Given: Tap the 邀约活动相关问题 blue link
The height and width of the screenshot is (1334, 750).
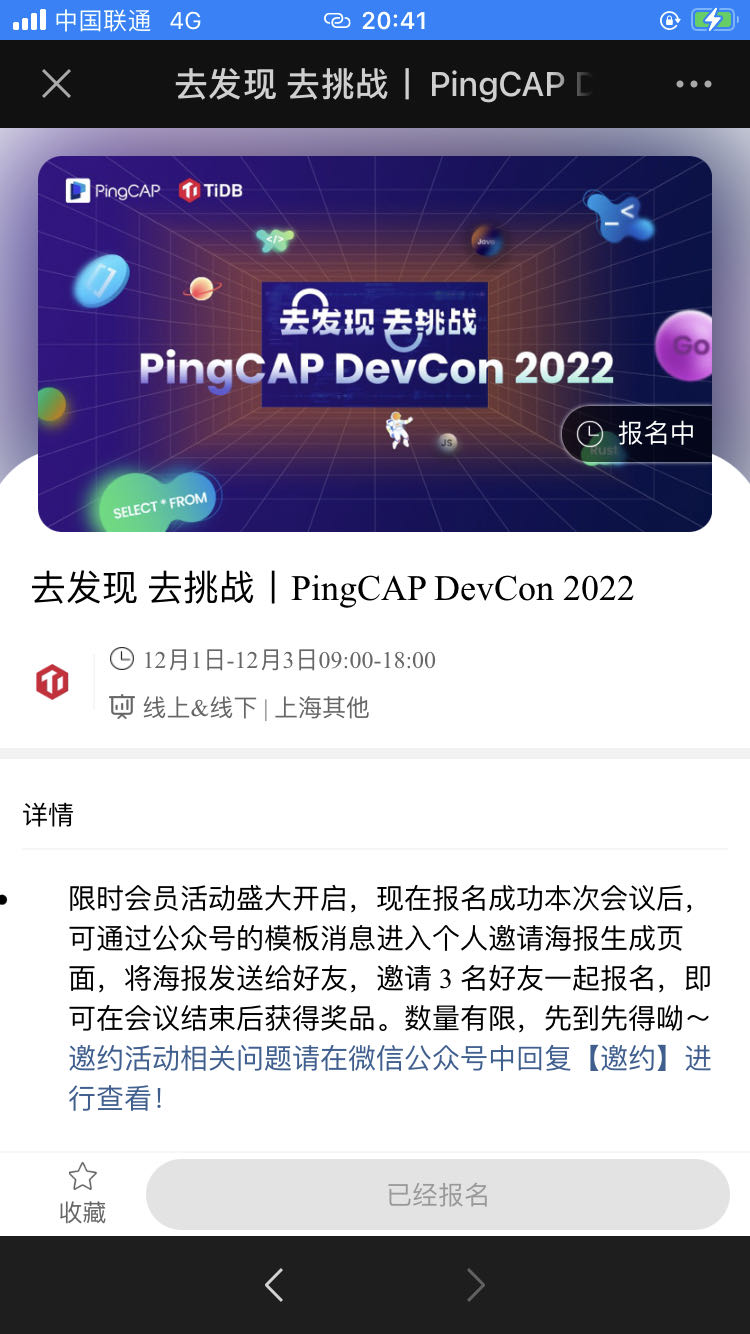Looking at the screenshot, I should click(x=390, y=1077).
